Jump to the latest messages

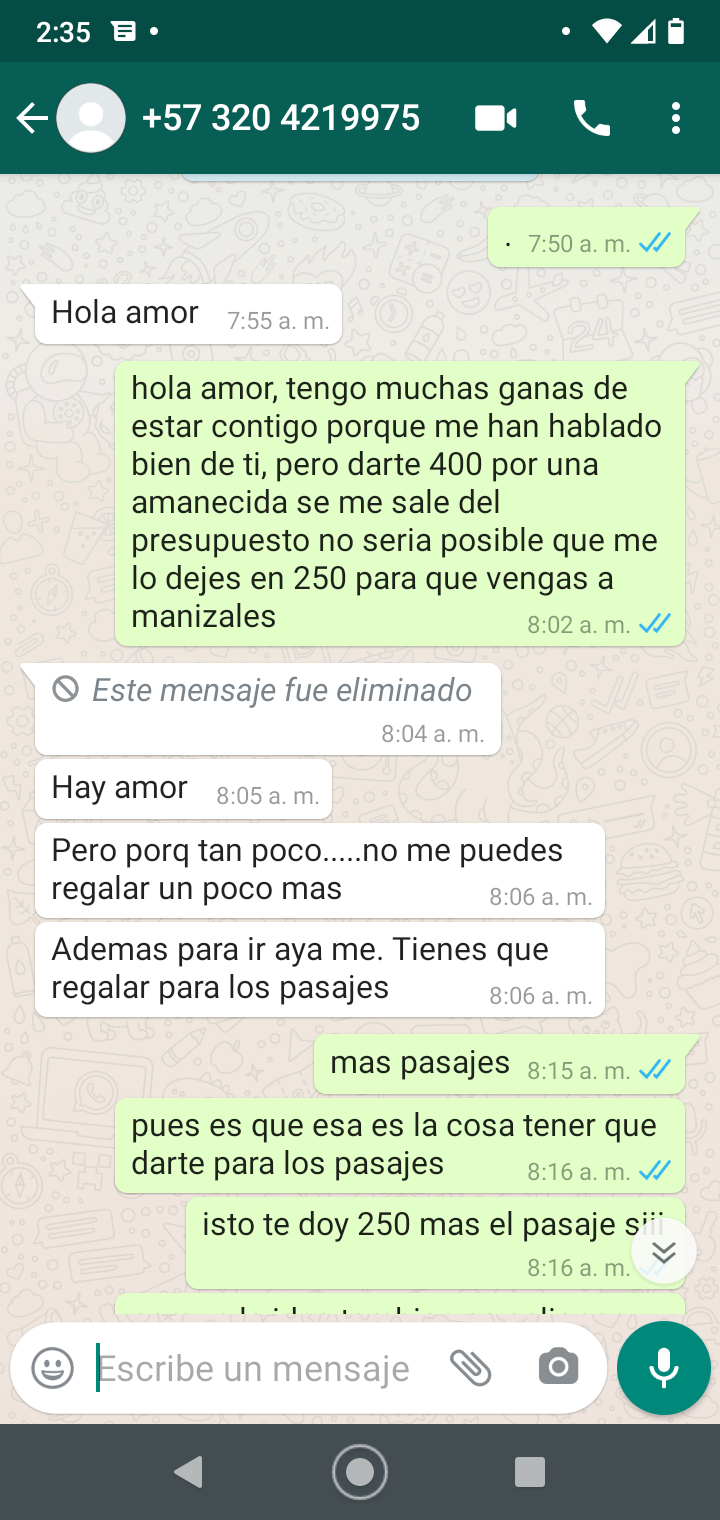click(664, 1252)
